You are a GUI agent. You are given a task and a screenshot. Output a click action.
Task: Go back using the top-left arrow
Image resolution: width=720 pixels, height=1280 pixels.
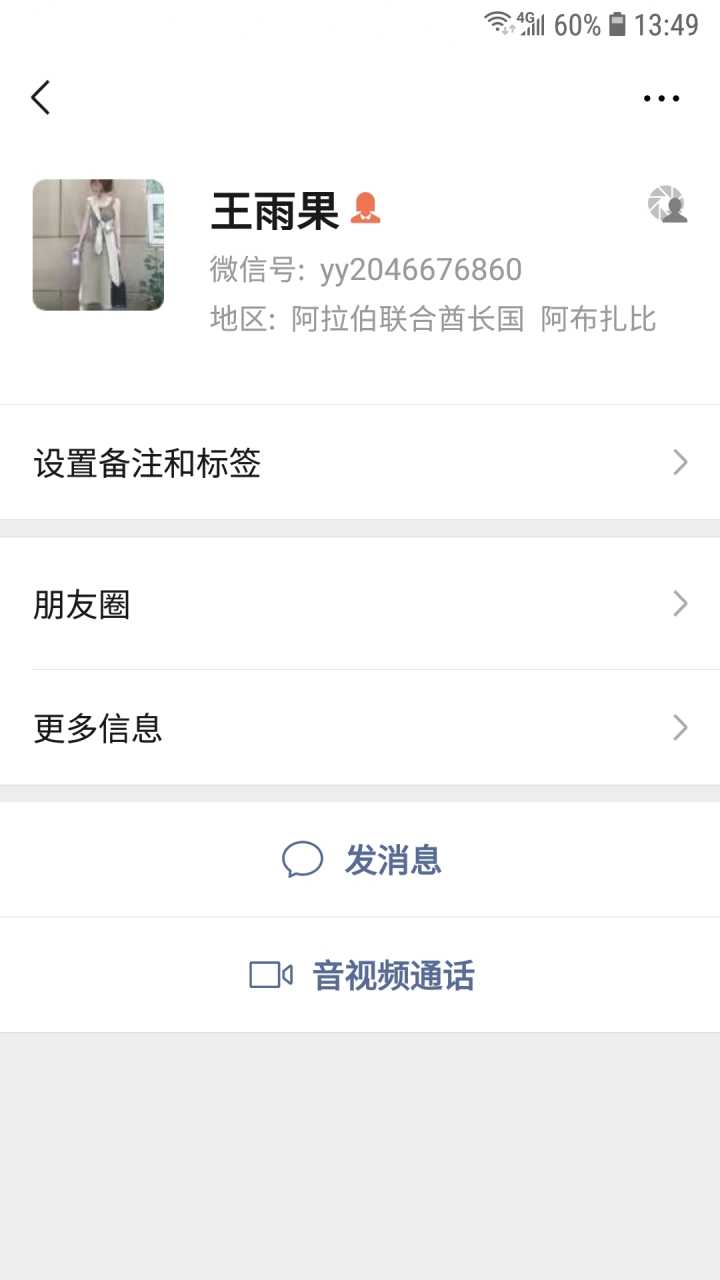pyautogui.click(x=40, y=98)
